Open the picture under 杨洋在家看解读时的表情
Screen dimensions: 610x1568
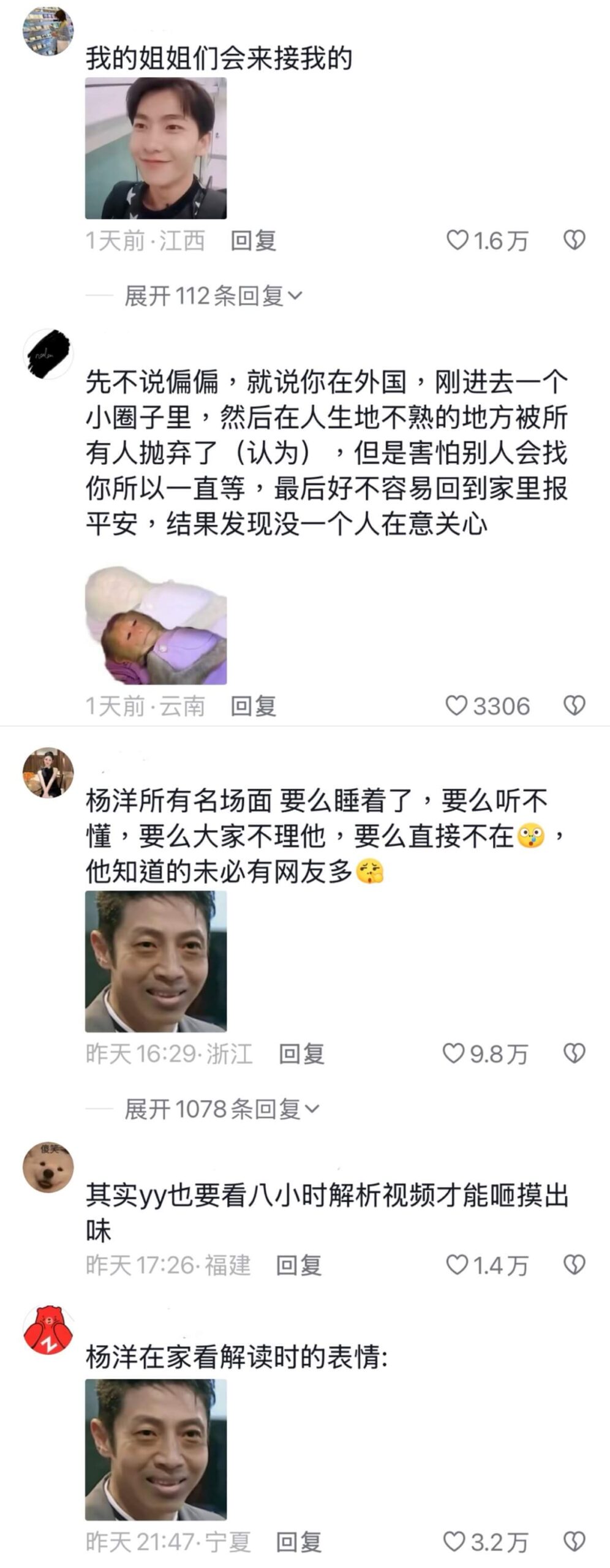[156, 1449]
